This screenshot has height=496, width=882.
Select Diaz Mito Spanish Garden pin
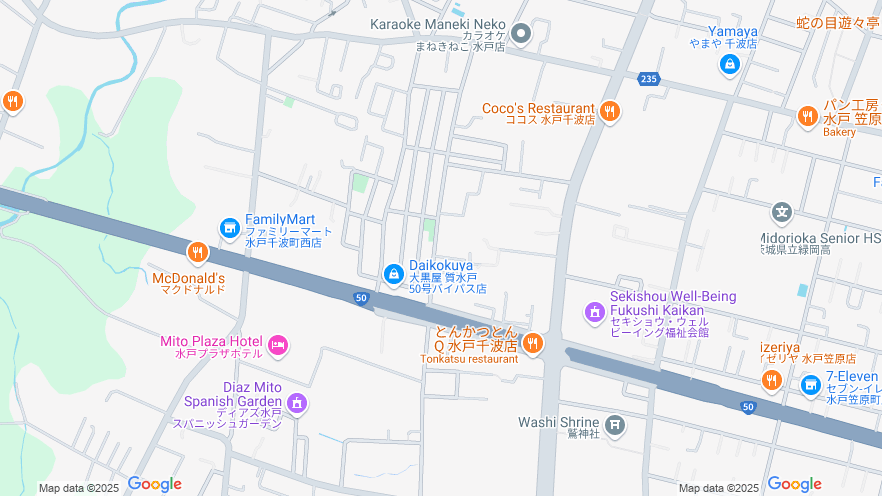coord(296,402)
